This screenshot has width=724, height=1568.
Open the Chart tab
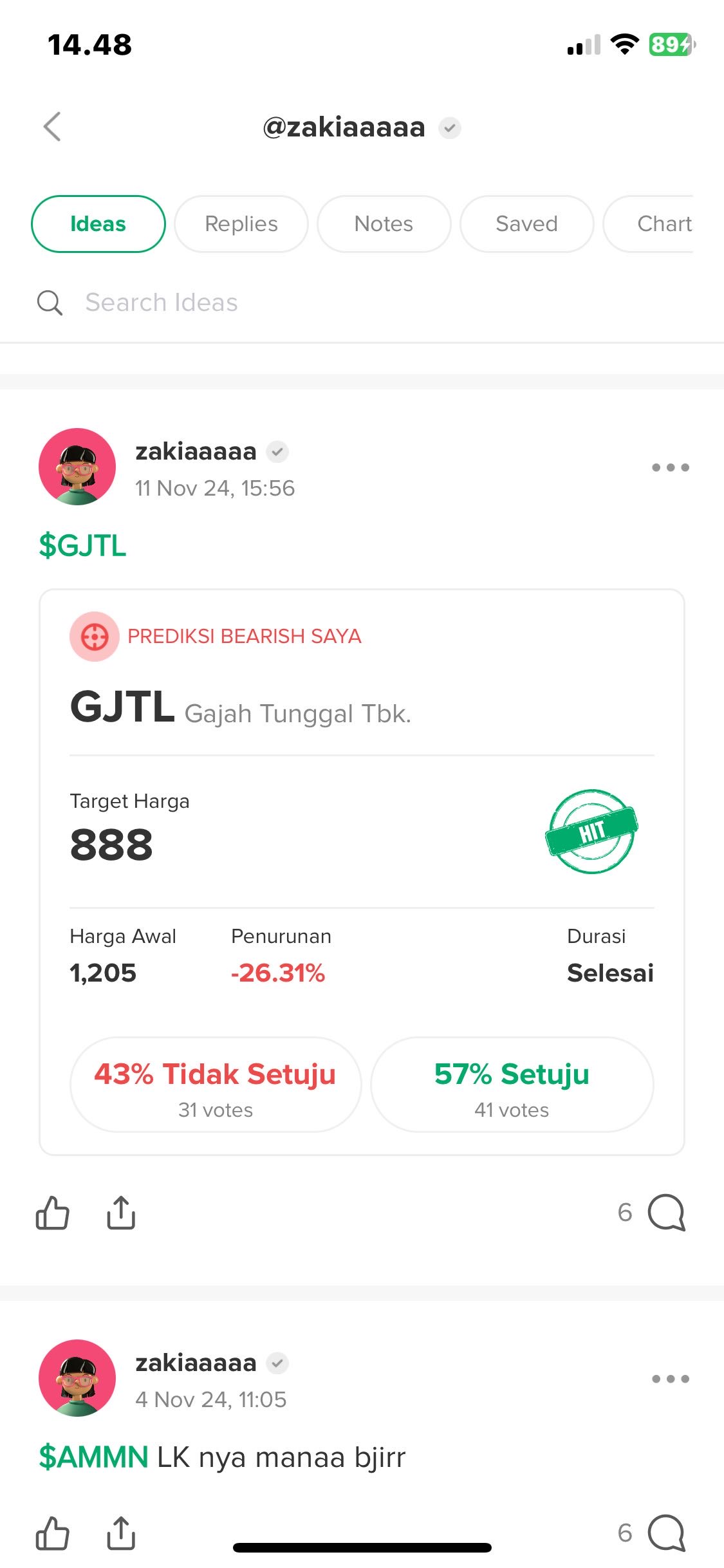coord(663,224)
